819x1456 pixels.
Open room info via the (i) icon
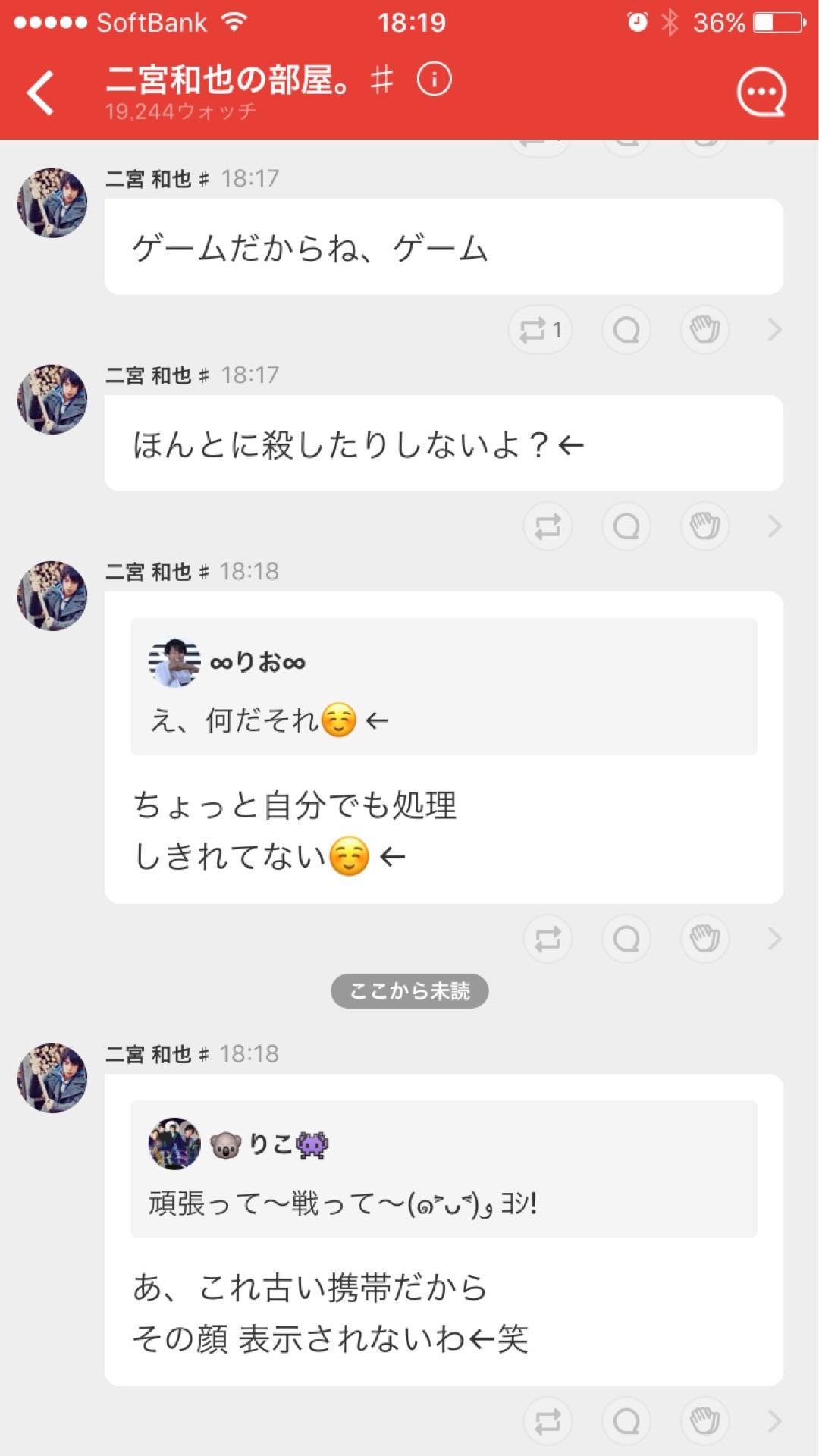coord(433,80)
